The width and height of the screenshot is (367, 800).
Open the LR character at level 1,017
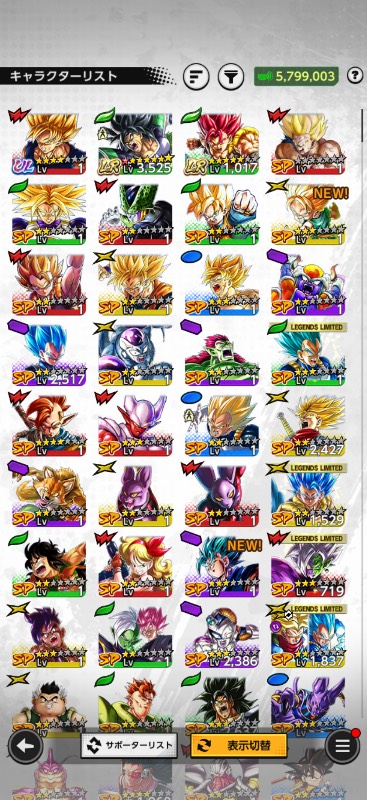(x=222, y=141)
